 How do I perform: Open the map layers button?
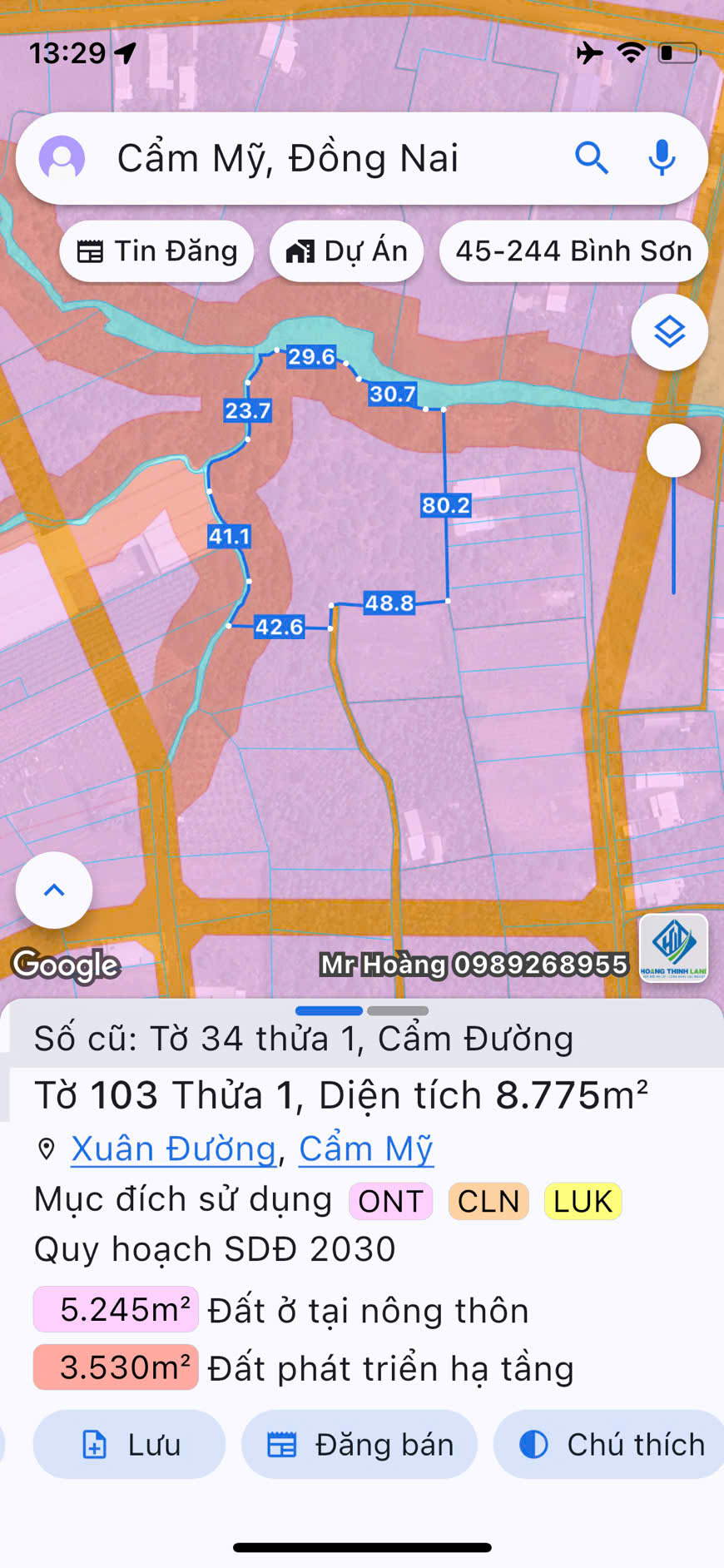(670, 332)
